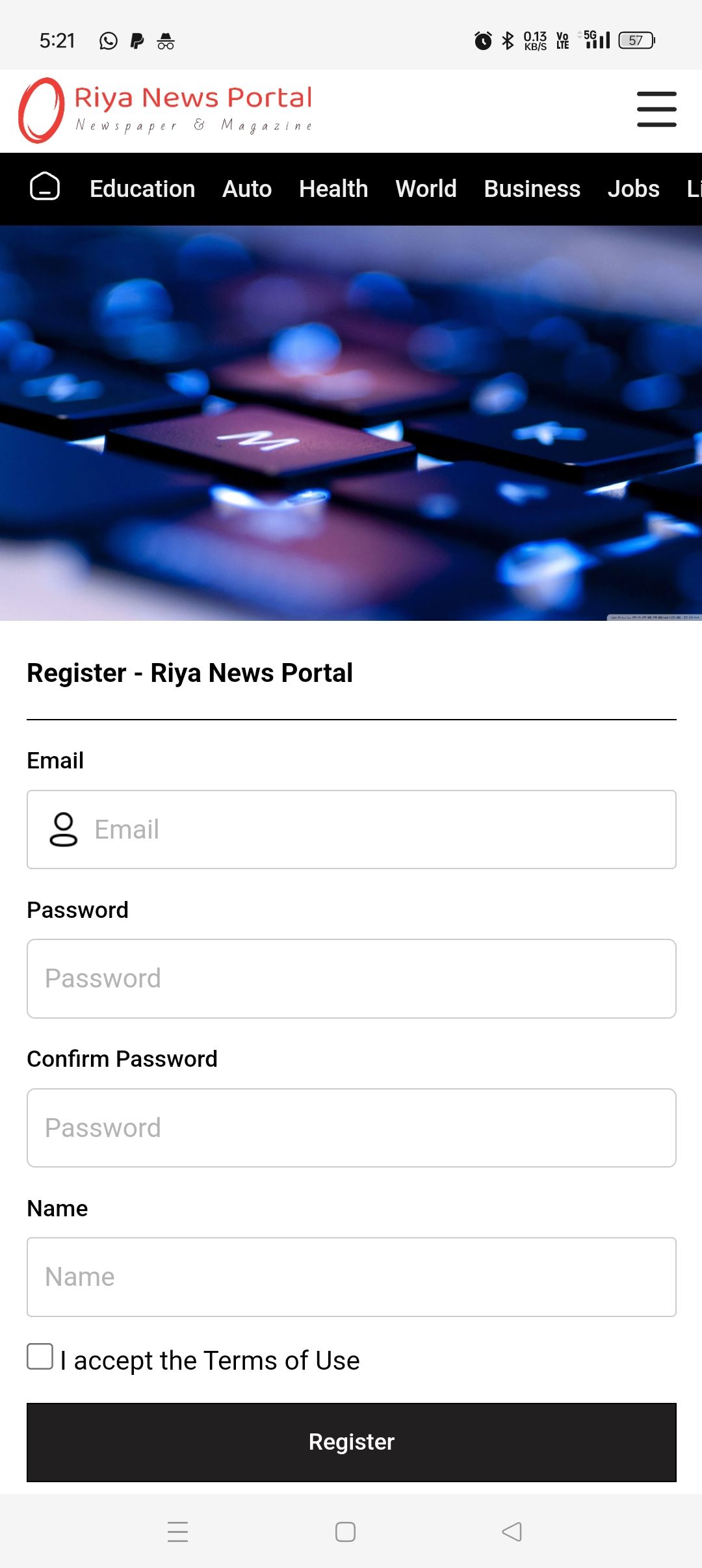
Task: Submit the Register button
Action: click(351, 1442)
